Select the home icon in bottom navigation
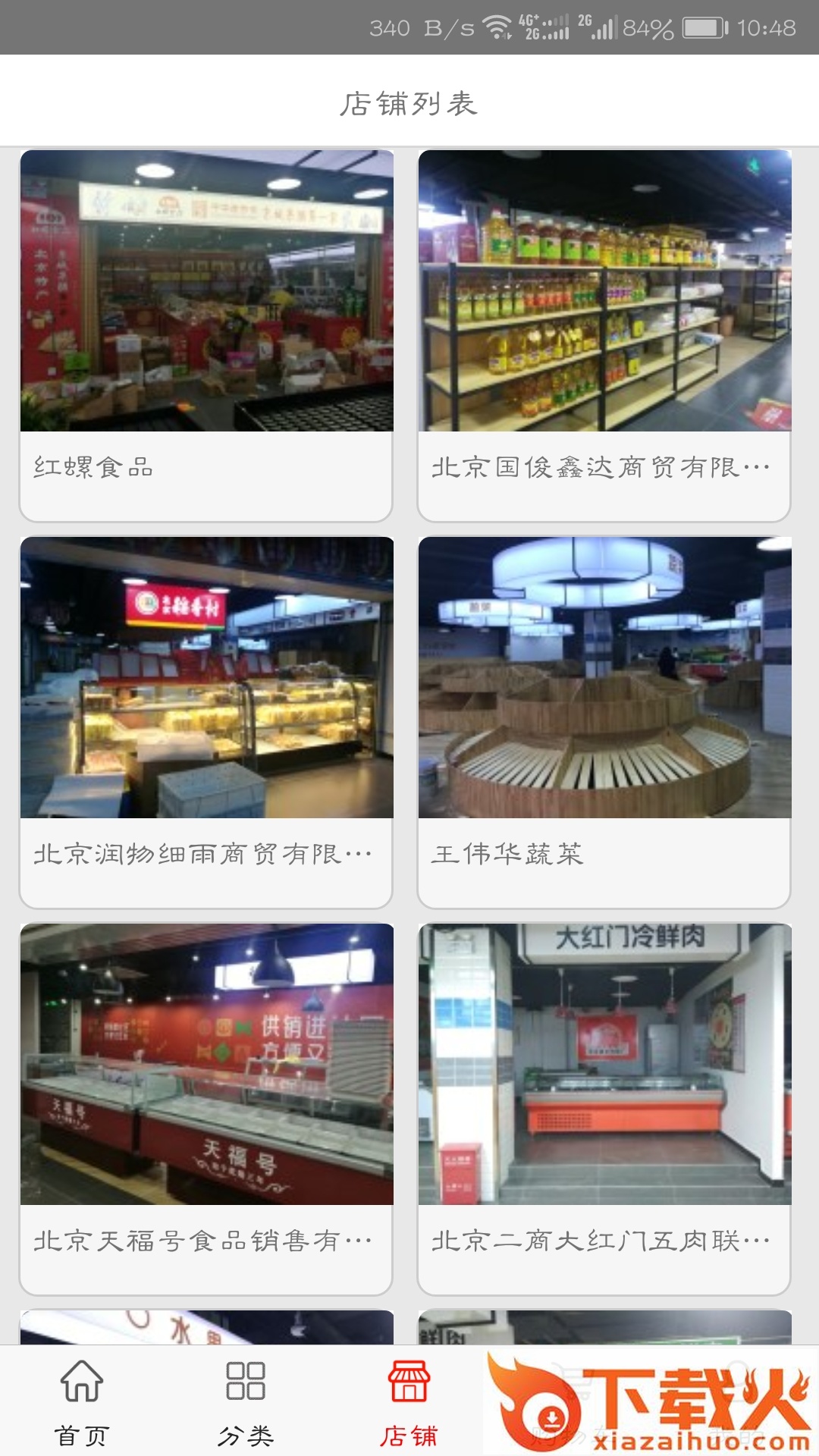The height and width of the screenshot is (1456, 819). click(83, 1399)
